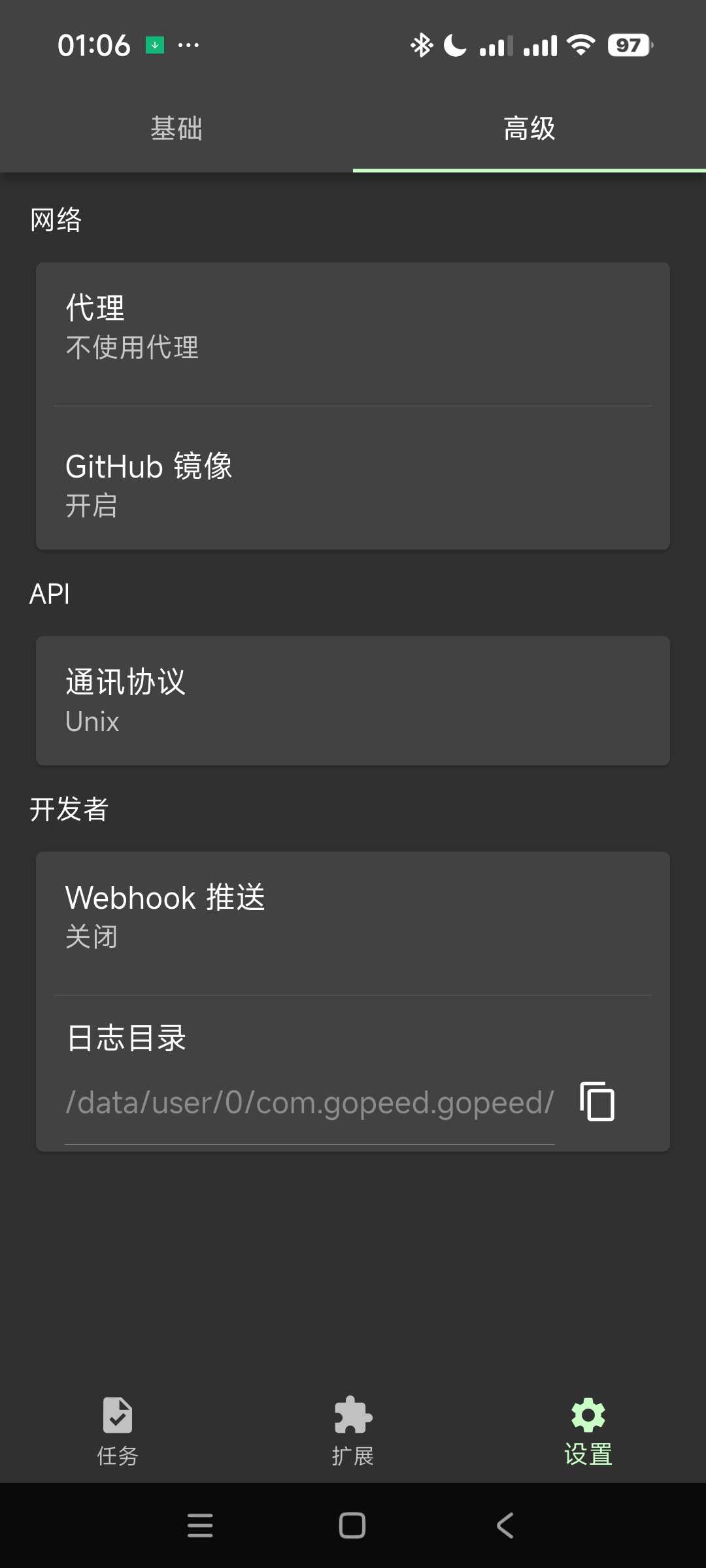706x1568 pixels.
Task: Switch to the 基础 tab
Action: click(176, 128)
